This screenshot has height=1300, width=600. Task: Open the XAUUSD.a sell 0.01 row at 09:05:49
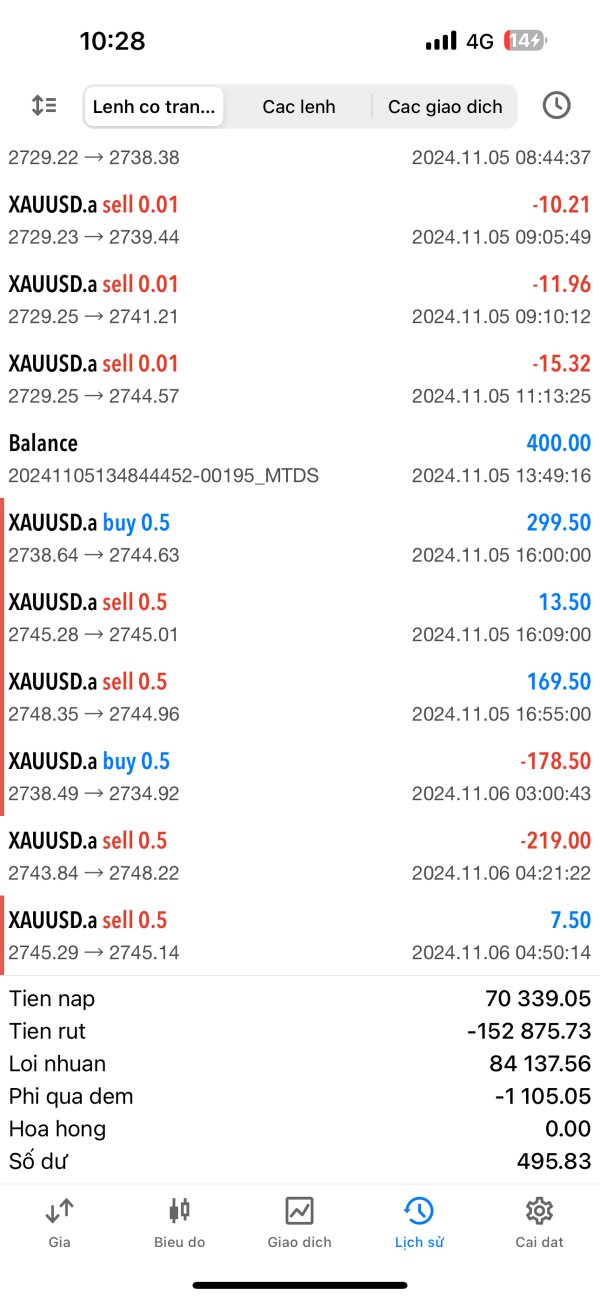pos(300,220)
